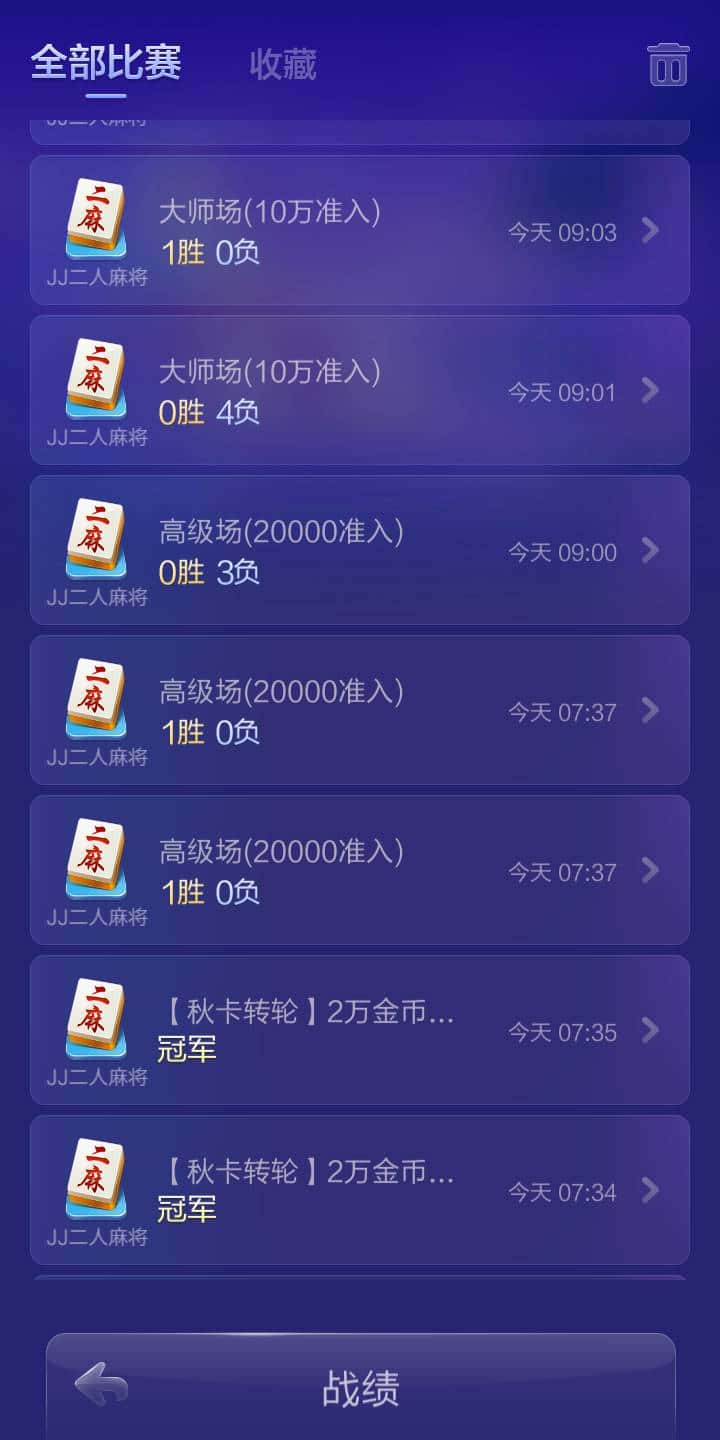Viewport: 720px width, 1440px height.
Task: Click the record titled 高级场(20000准入) at 07:37 showing 1胜
Action: (x=360, y=710)
